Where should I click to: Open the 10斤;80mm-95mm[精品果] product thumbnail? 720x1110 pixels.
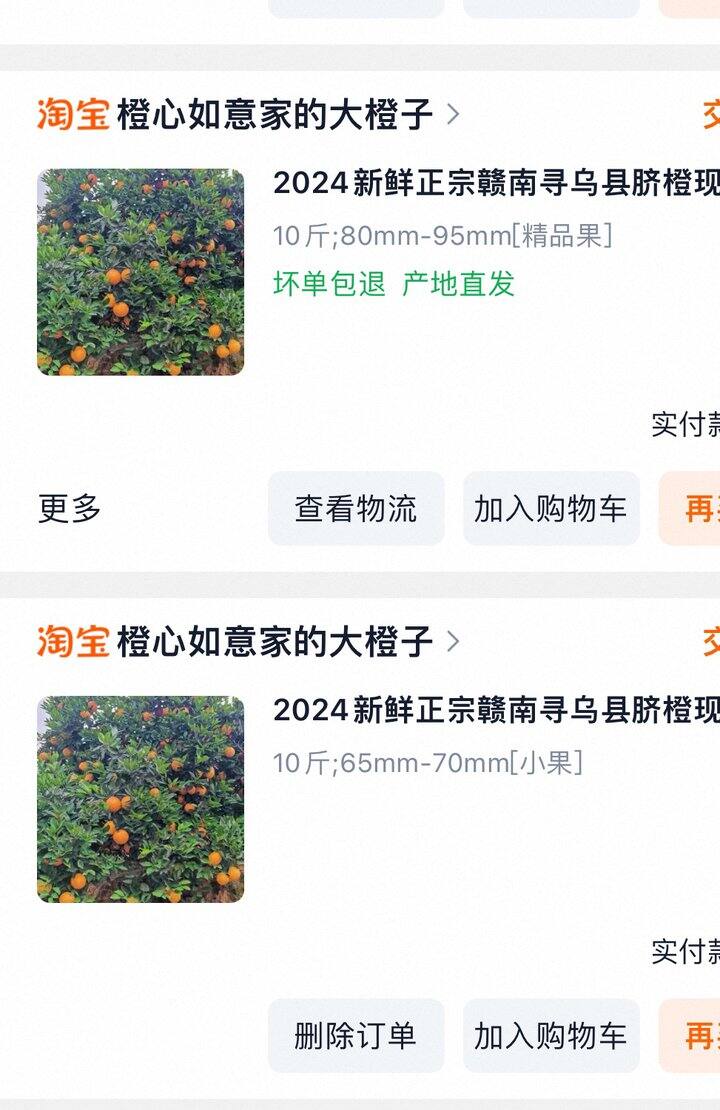pyautogui.click(x=140, y=272)
